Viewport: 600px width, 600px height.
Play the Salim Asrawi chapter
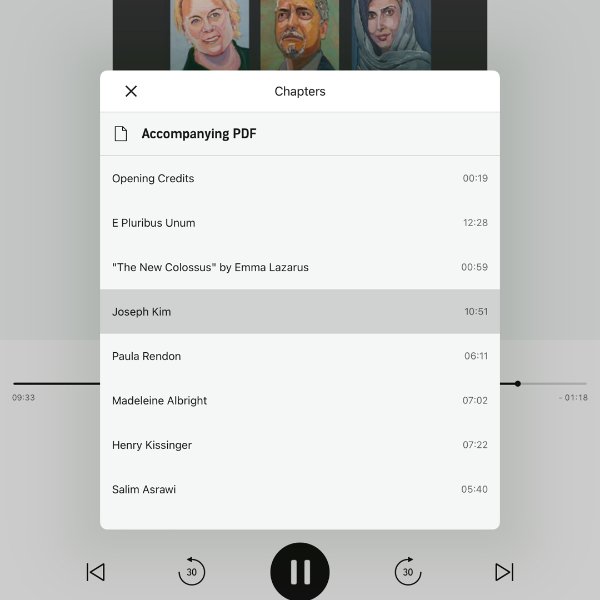click(299, 489)
